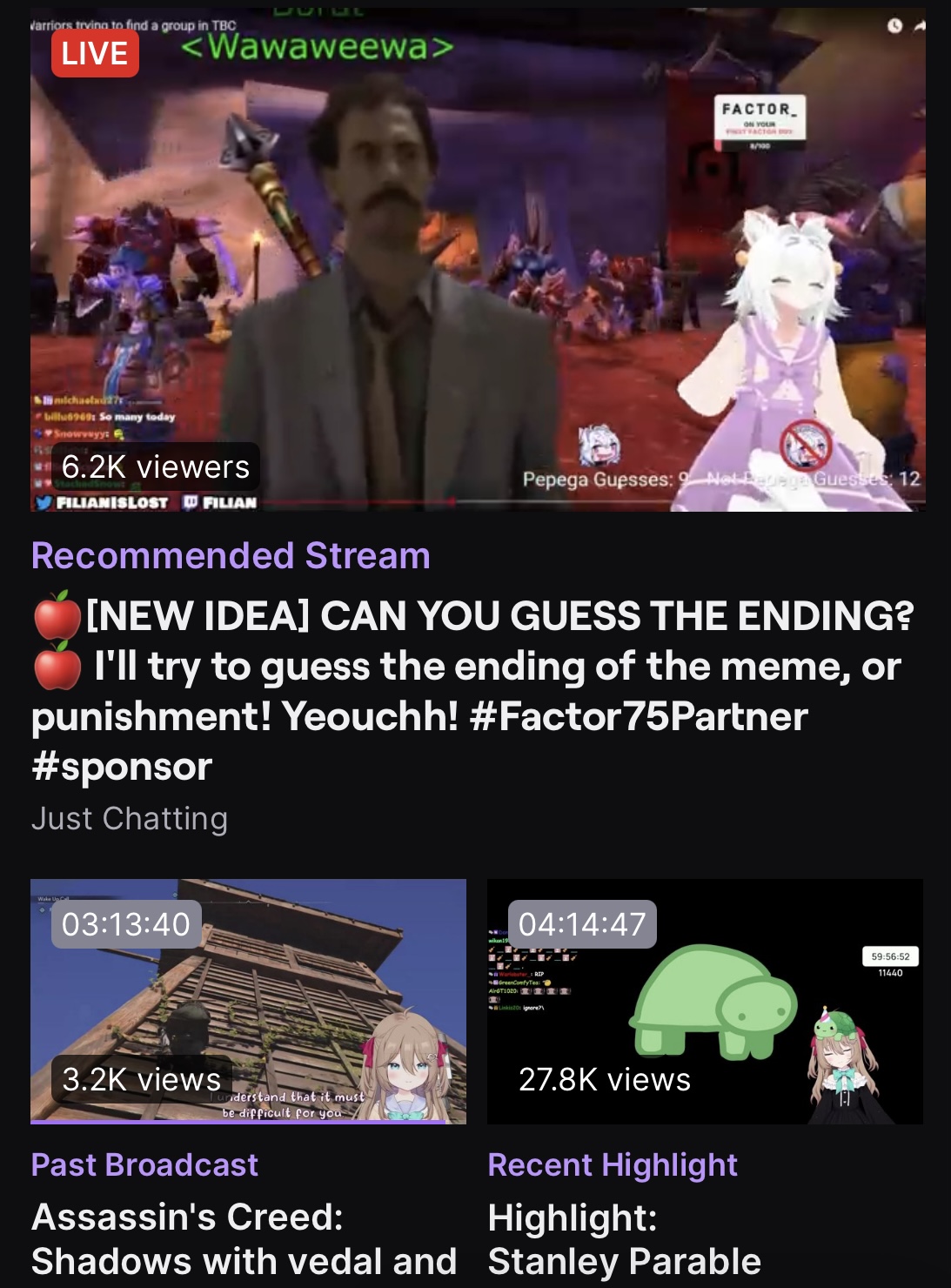
Task: Open the Highlight: Stanley Parable title
Action: tap(624, 1239)
